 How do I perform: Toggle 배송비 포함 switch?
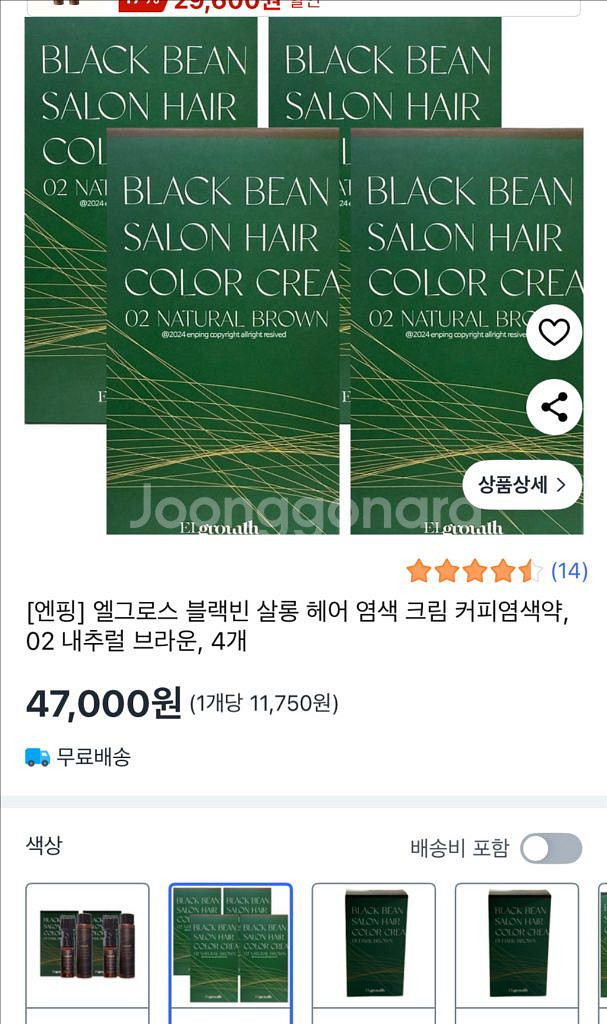tap(551, 848)
